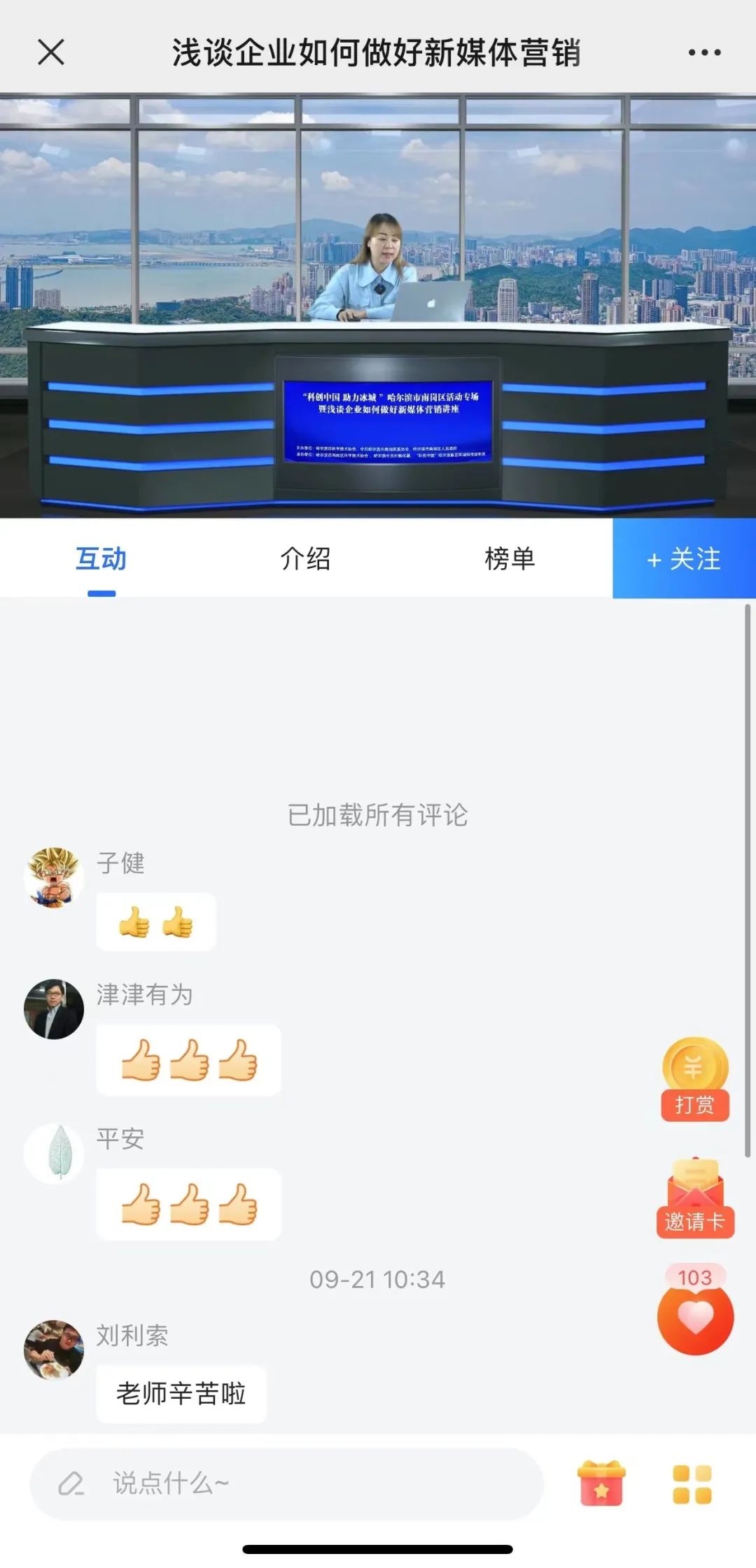This screenshot has height=1568, width=756.
Task: Select the 互动 tab
Action: tap(100, 559)
